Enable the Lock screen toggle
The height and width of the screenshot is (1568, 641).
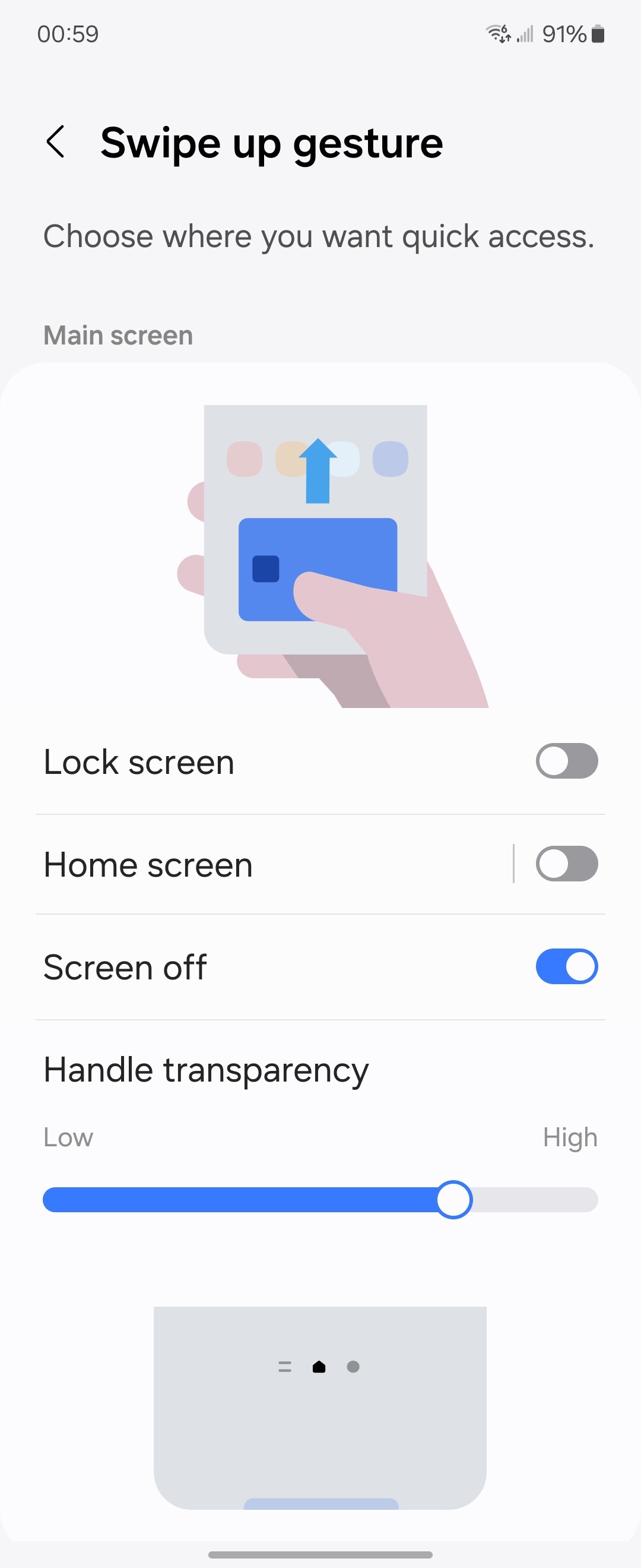(566, 761)
